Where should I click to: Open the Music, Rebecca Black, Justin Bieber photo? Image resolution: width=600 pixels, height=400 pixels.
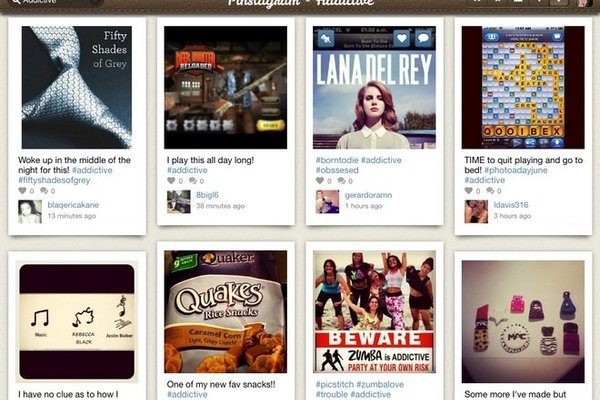[76, 322]
